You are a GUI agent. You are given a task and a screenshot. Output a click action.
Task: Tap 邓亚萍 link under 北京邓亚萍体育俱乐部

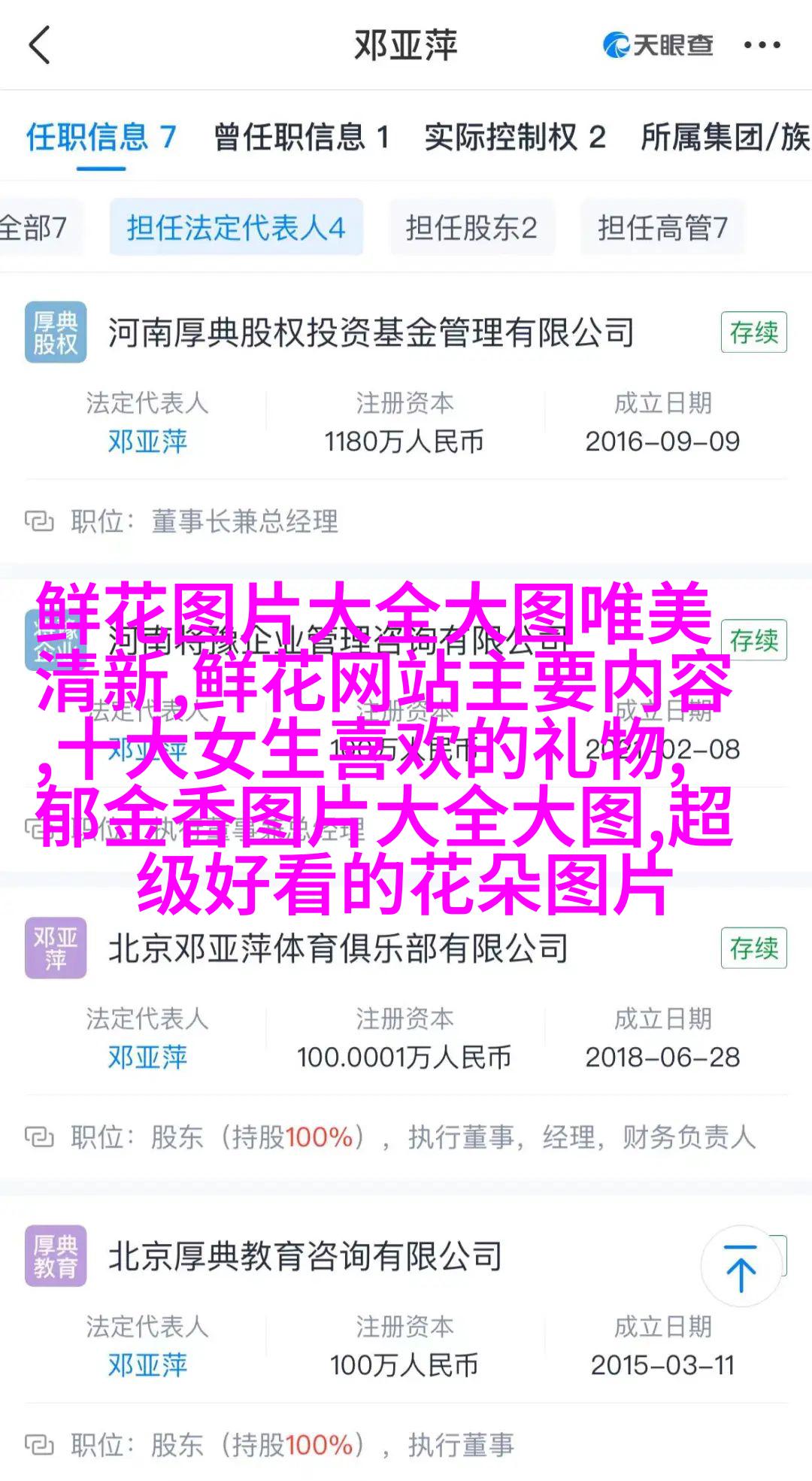click(147, 1057)
